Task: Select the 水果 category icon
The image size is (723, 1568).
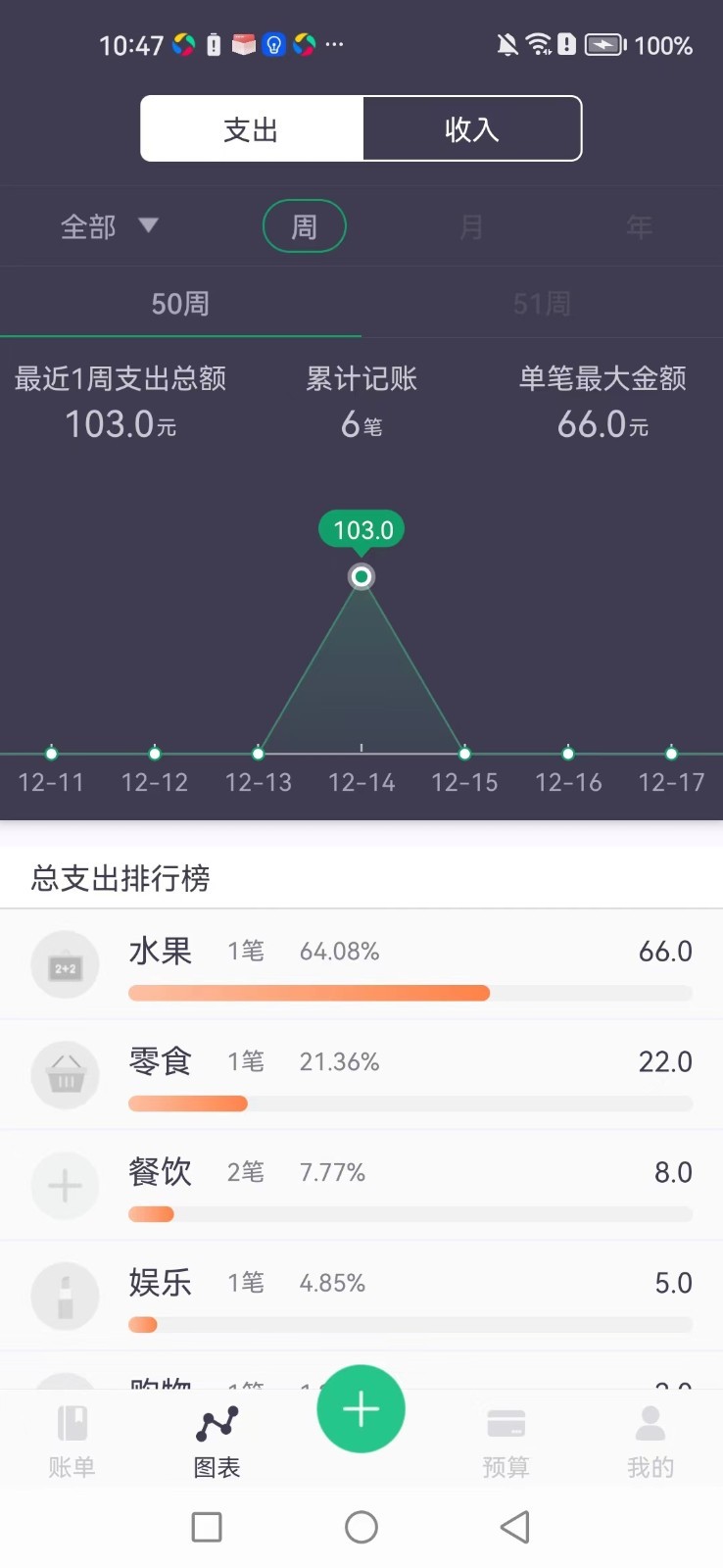Action: tap(65, 964)
